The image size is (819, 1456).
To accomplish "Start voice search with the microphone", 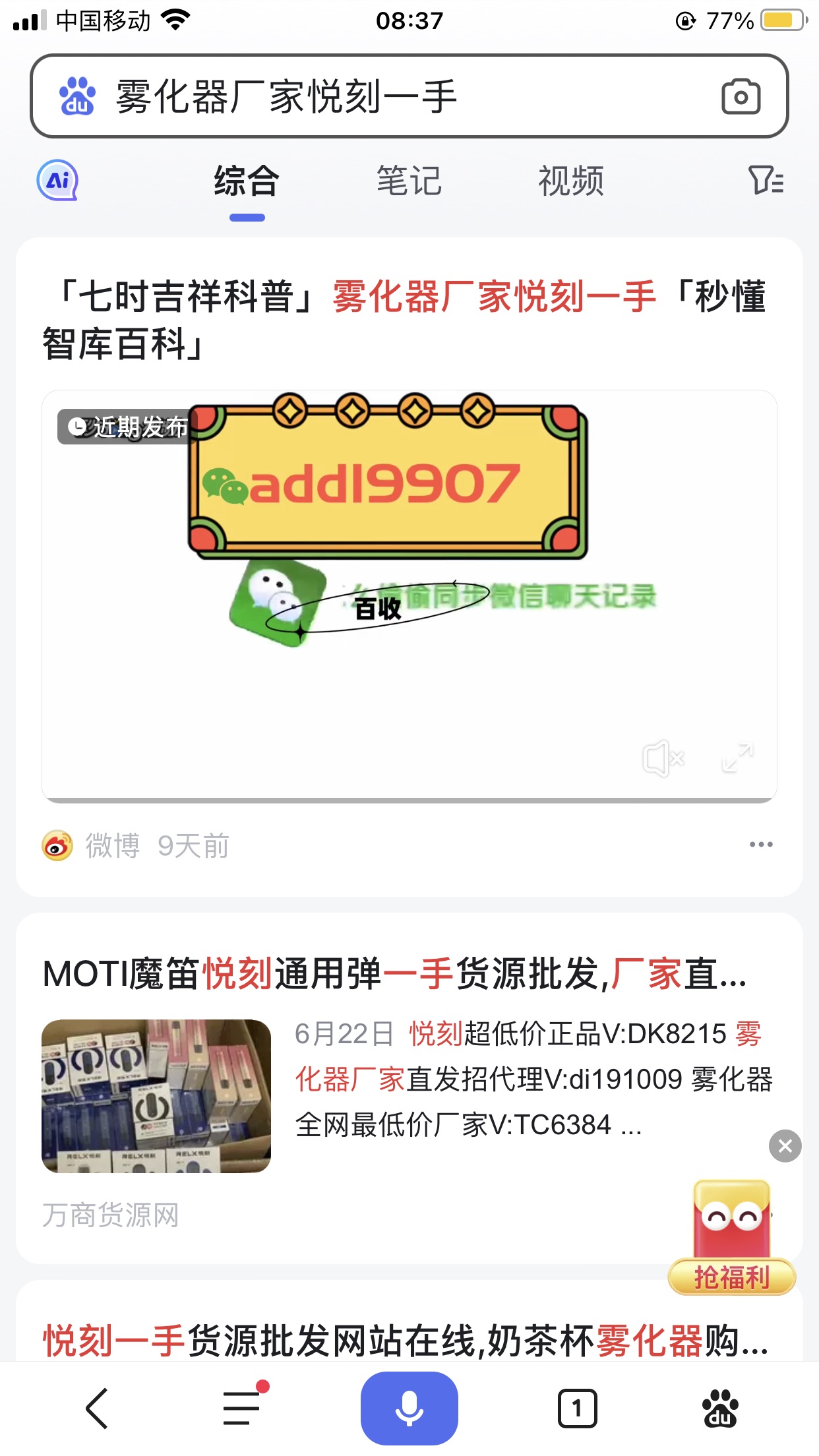I will pyautogui.click(x=409, y=1409).
